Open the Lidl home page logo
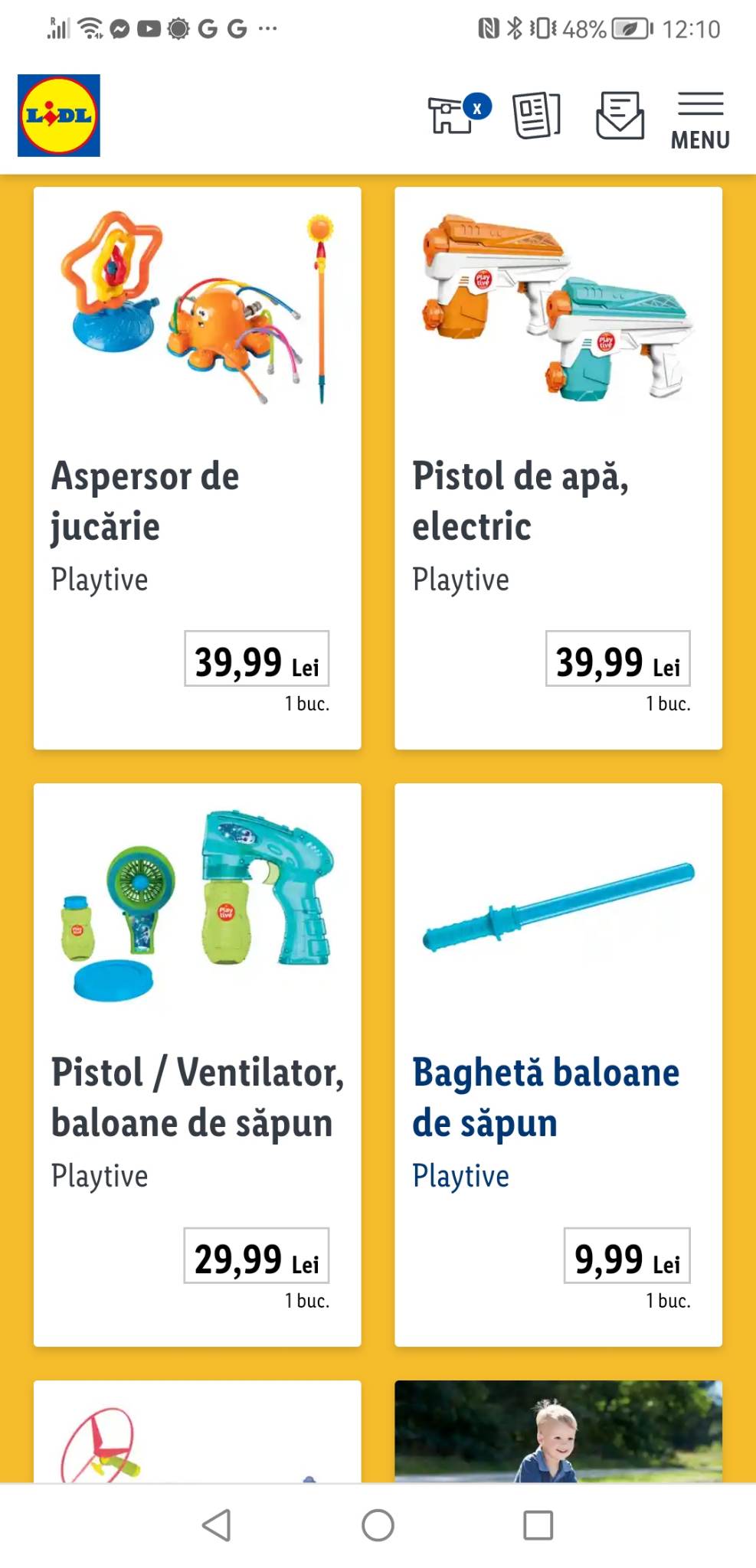 tap(59, 116)
